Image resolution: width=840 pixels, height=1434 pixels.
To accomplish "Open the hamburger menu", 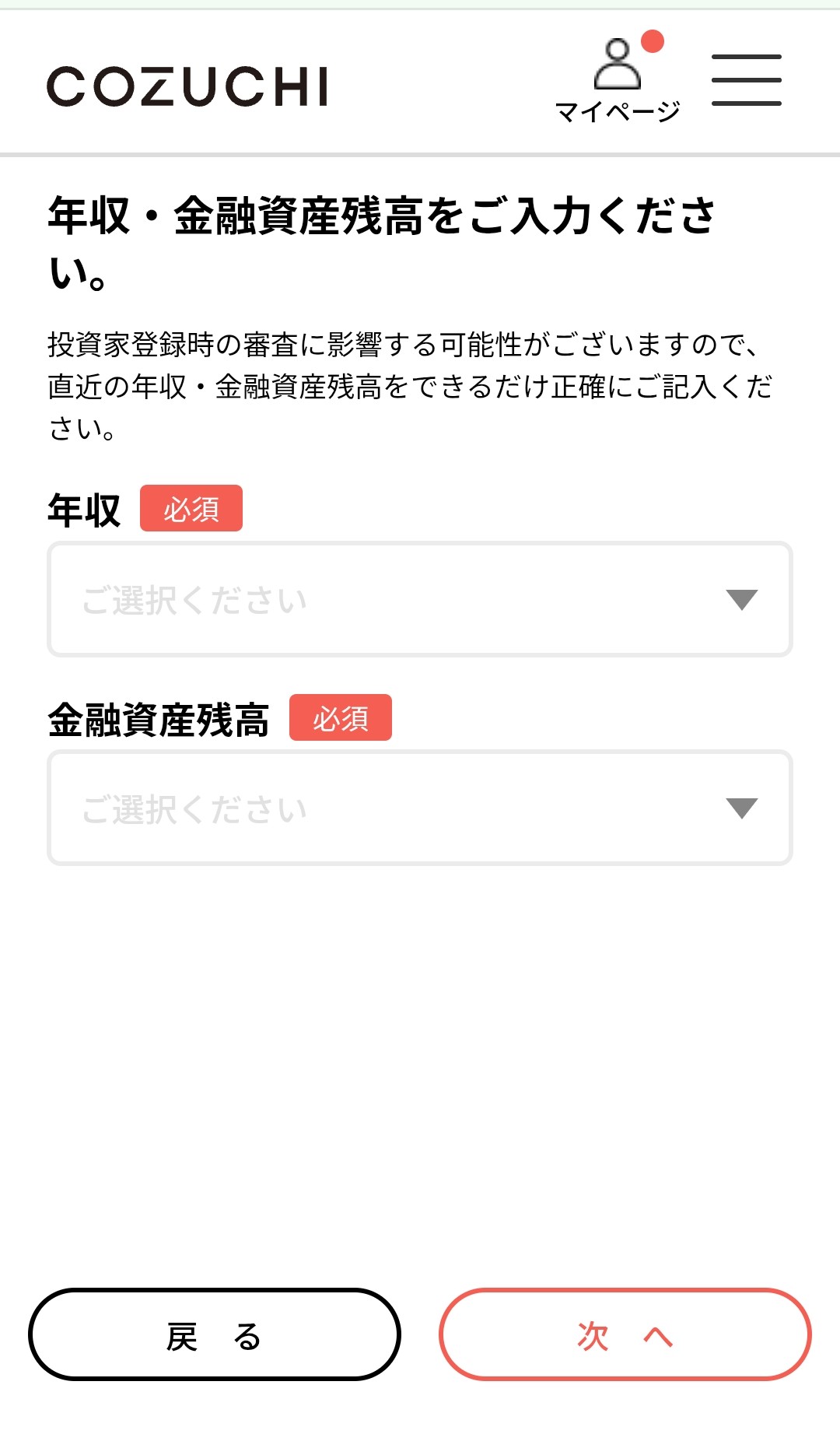I will (x=746, y=80).
